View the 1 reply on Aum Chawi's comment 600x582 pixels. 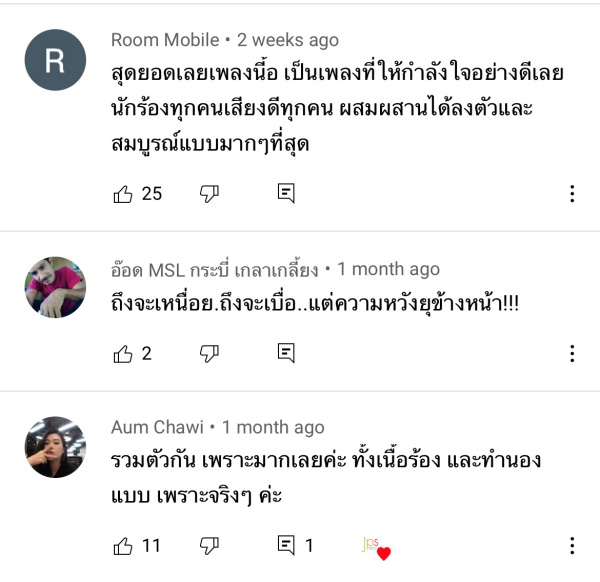coord(294,545)
